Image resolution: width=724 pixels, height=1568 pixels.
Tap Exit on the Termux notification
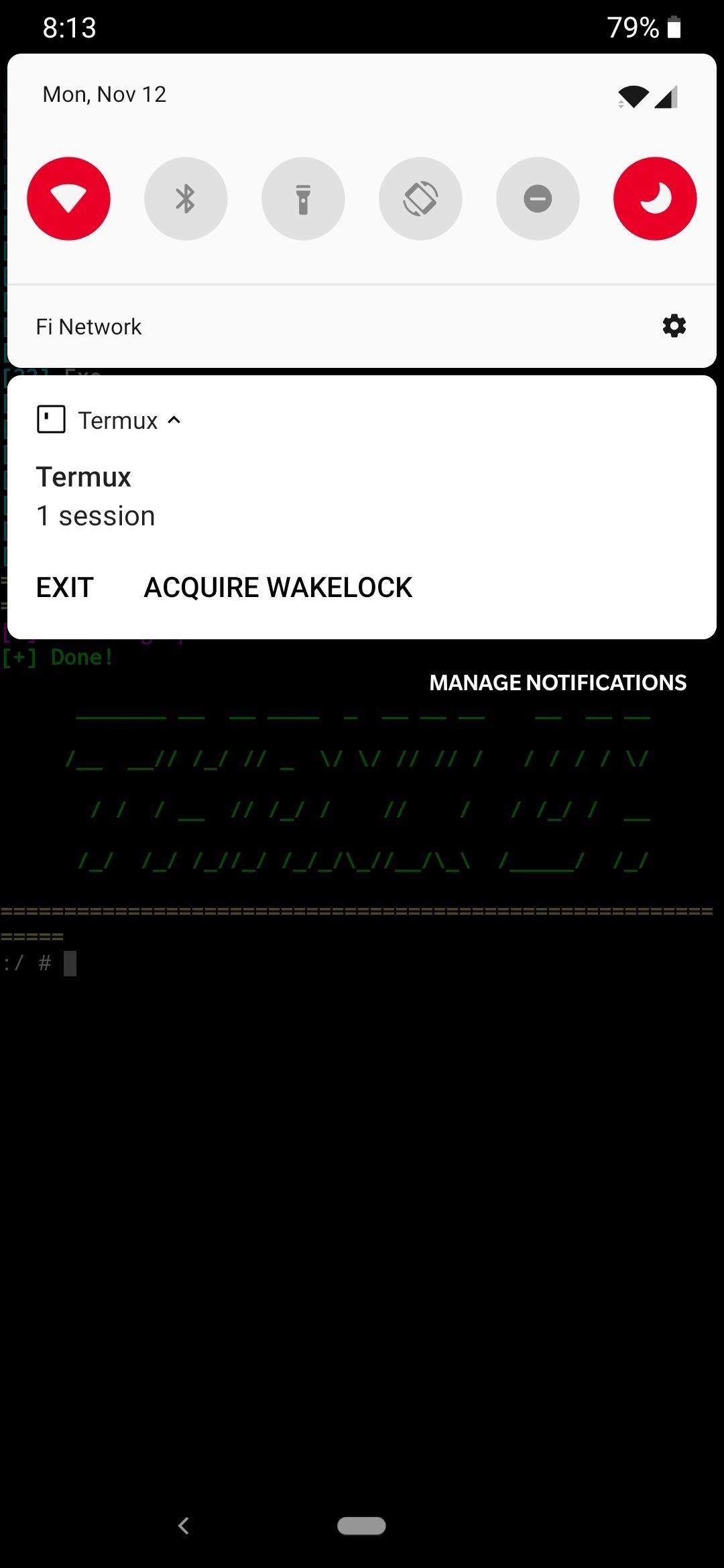point(64,588)
